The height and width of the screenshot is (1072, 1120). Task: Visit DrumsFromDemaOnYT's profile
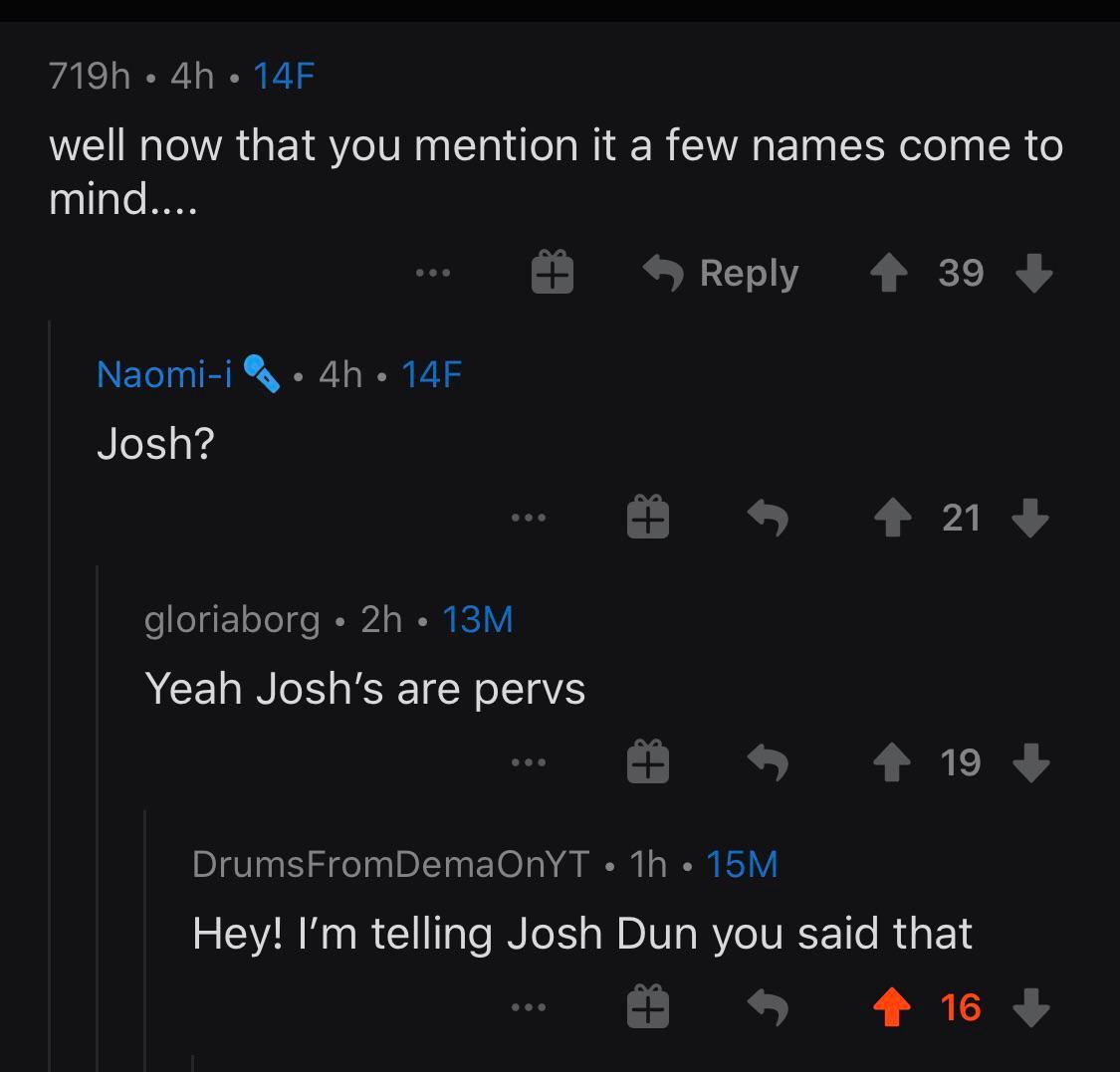pos(390,864)
